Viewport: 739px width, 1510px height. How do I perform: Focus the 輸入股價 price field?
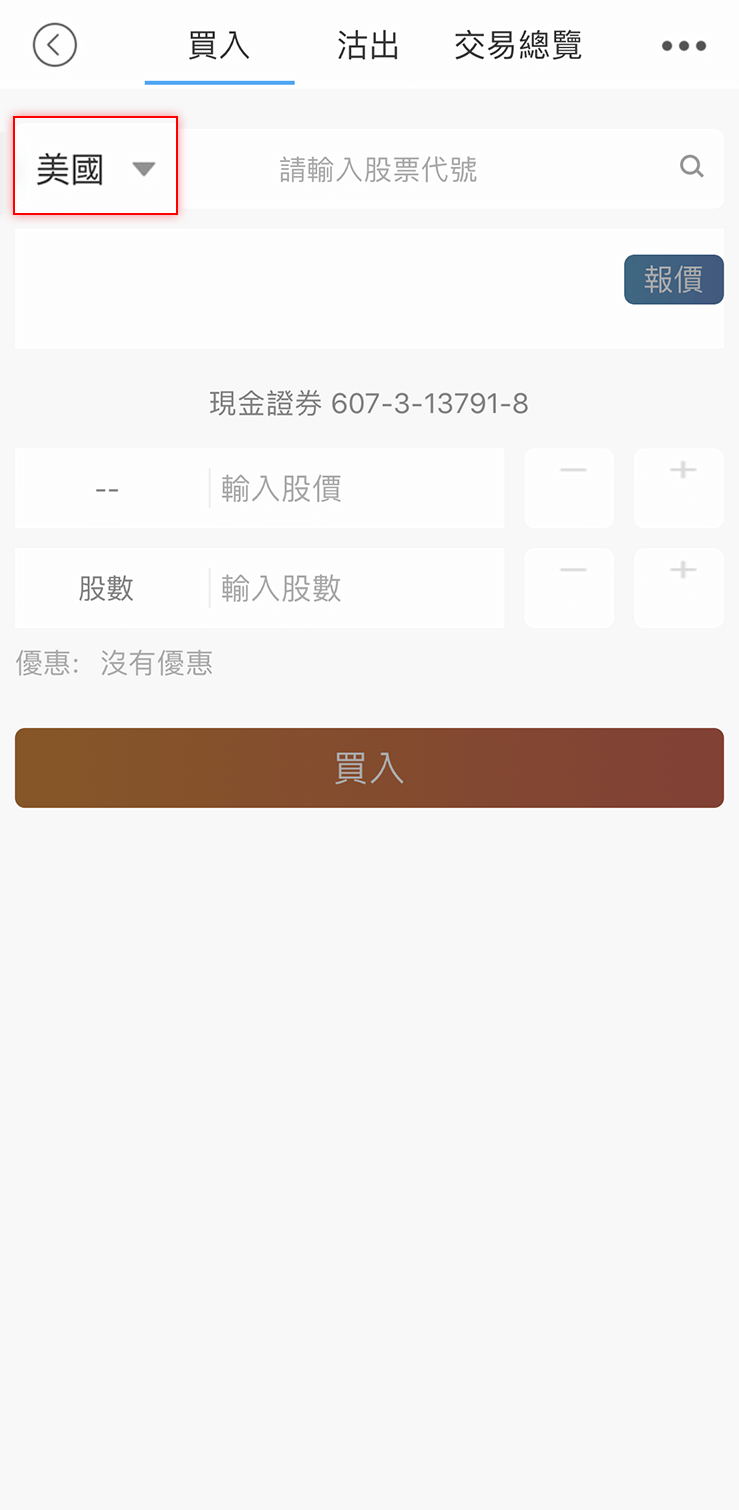click(355, 488)
